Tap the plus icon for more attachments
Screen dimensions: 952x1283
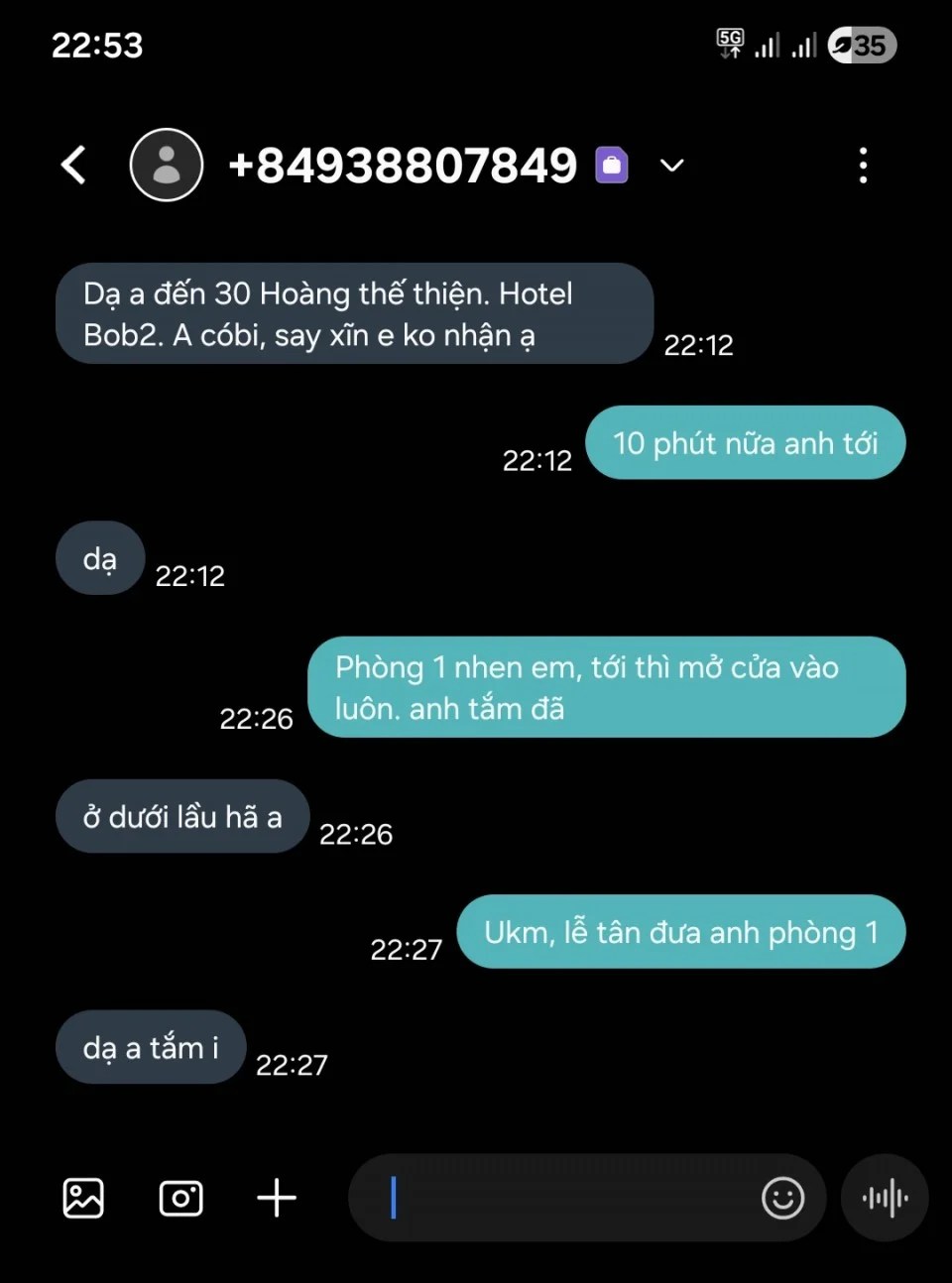277,1198
